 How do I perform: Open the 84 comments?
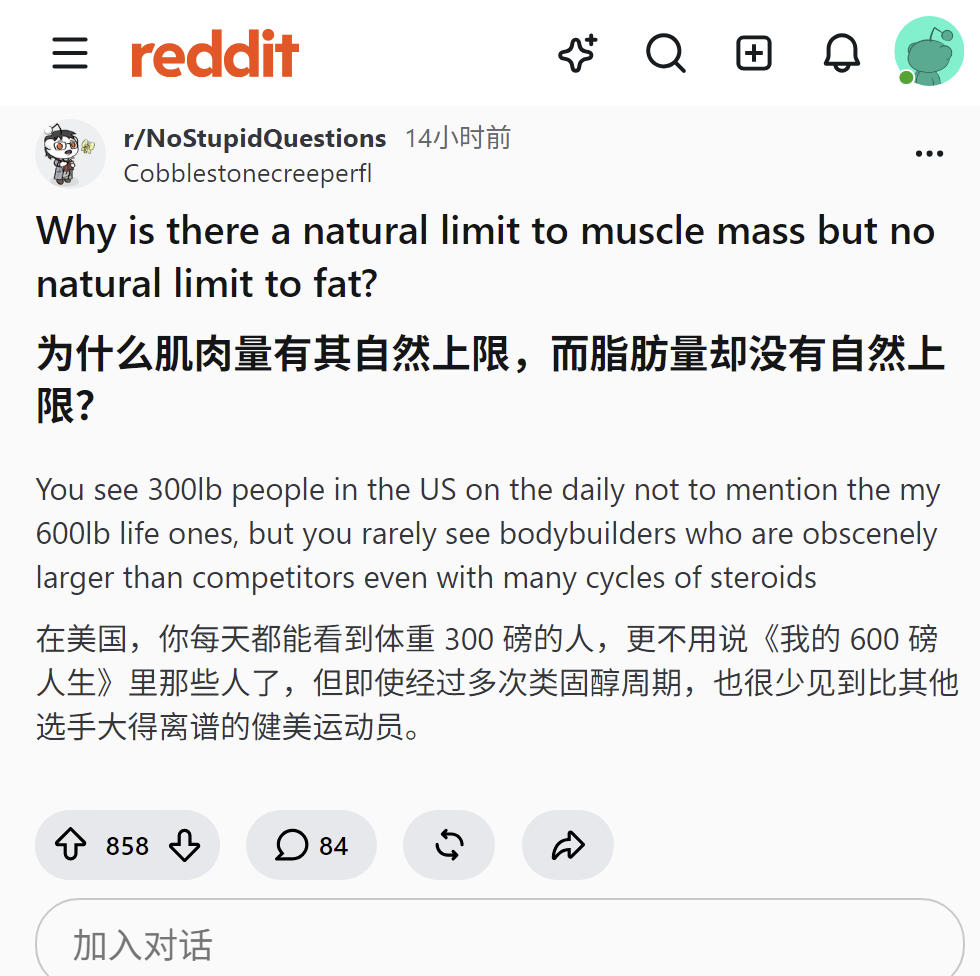coord(311,845)
